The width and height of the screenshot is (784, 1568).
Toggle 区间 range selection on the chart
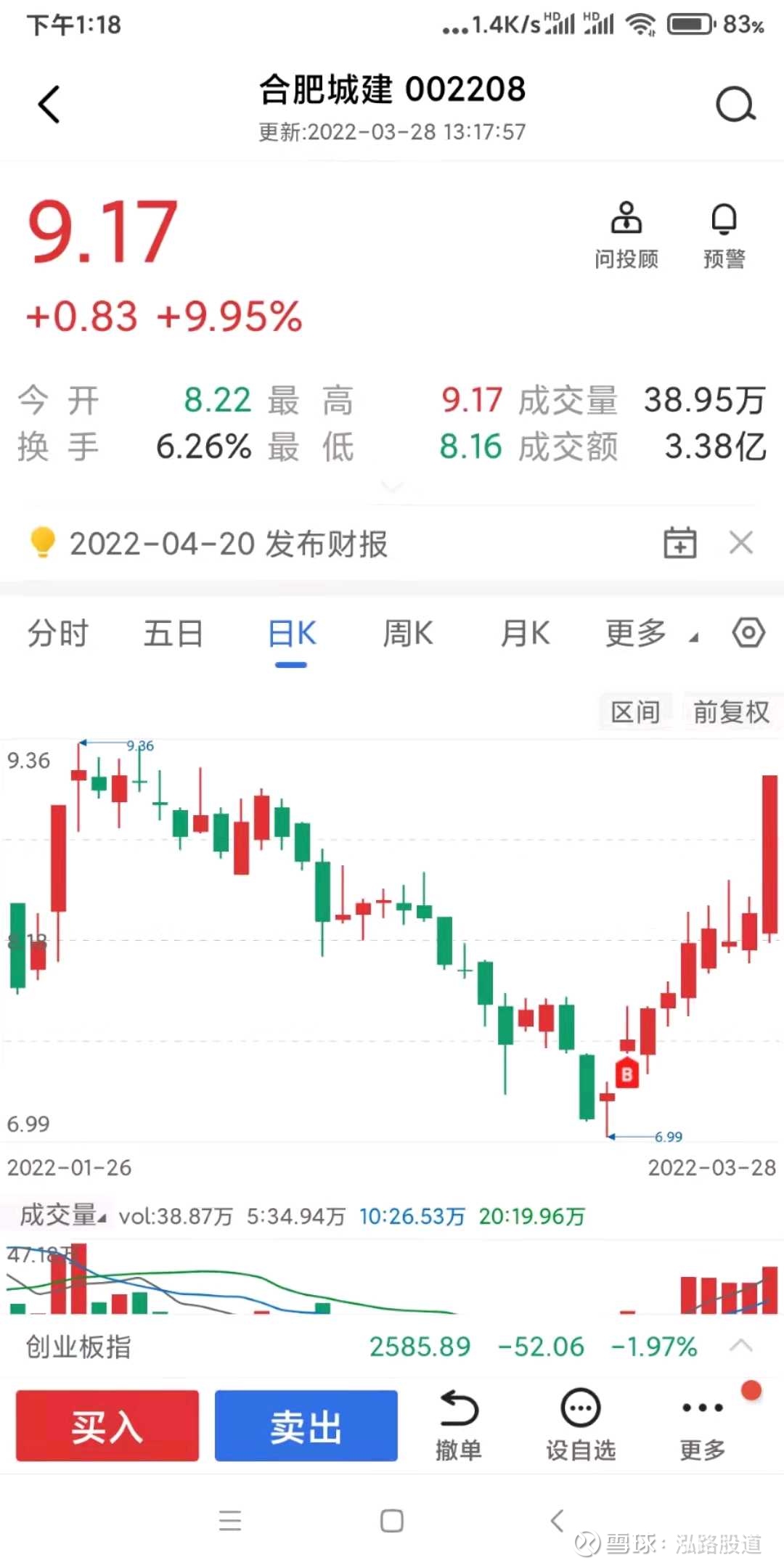point(635,711)
